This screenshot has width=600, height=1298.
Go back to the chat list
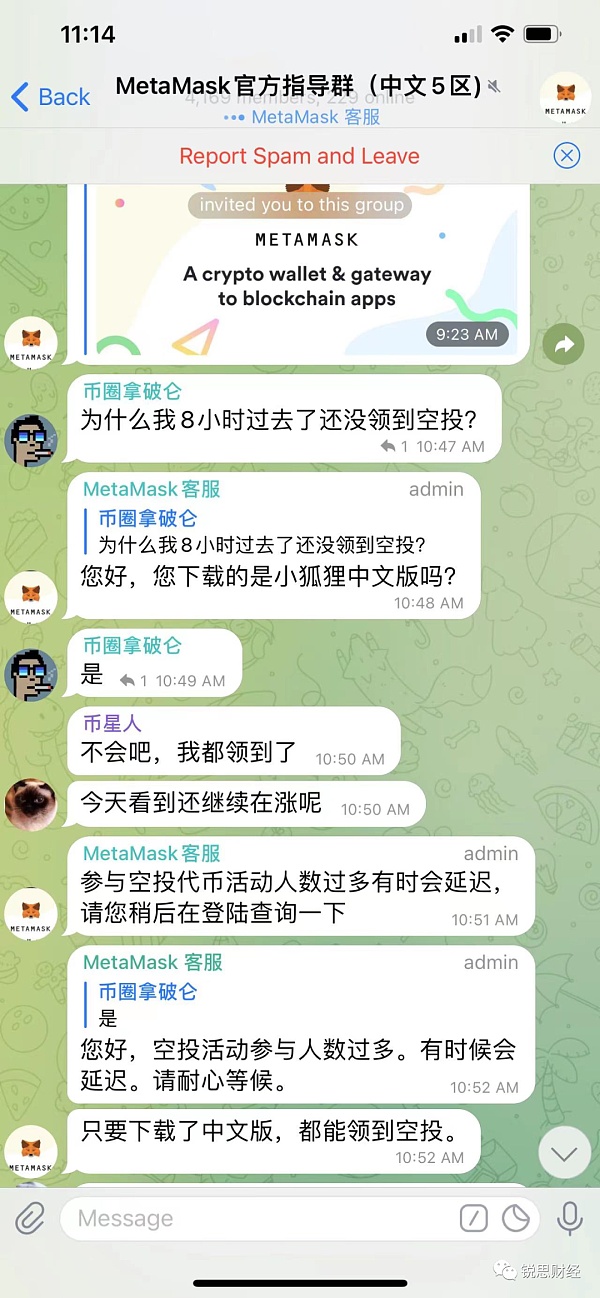(50, 97)
